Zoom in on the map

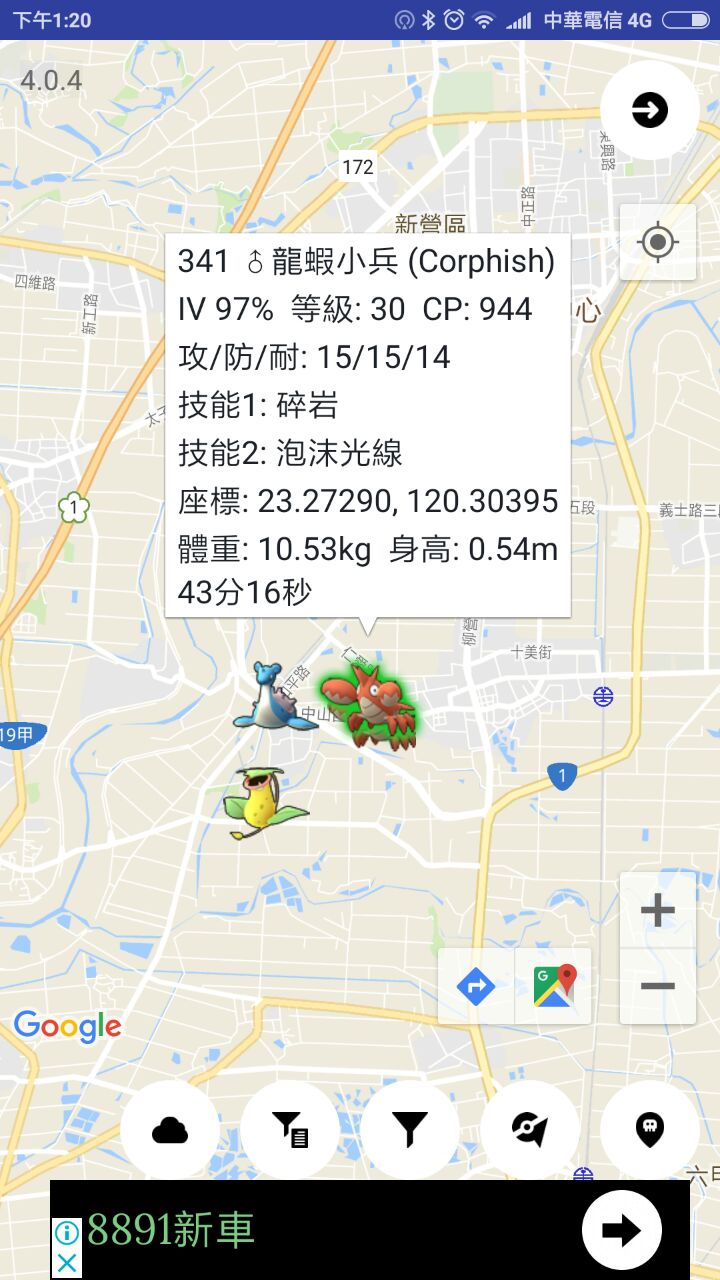(x=657, y=910)
